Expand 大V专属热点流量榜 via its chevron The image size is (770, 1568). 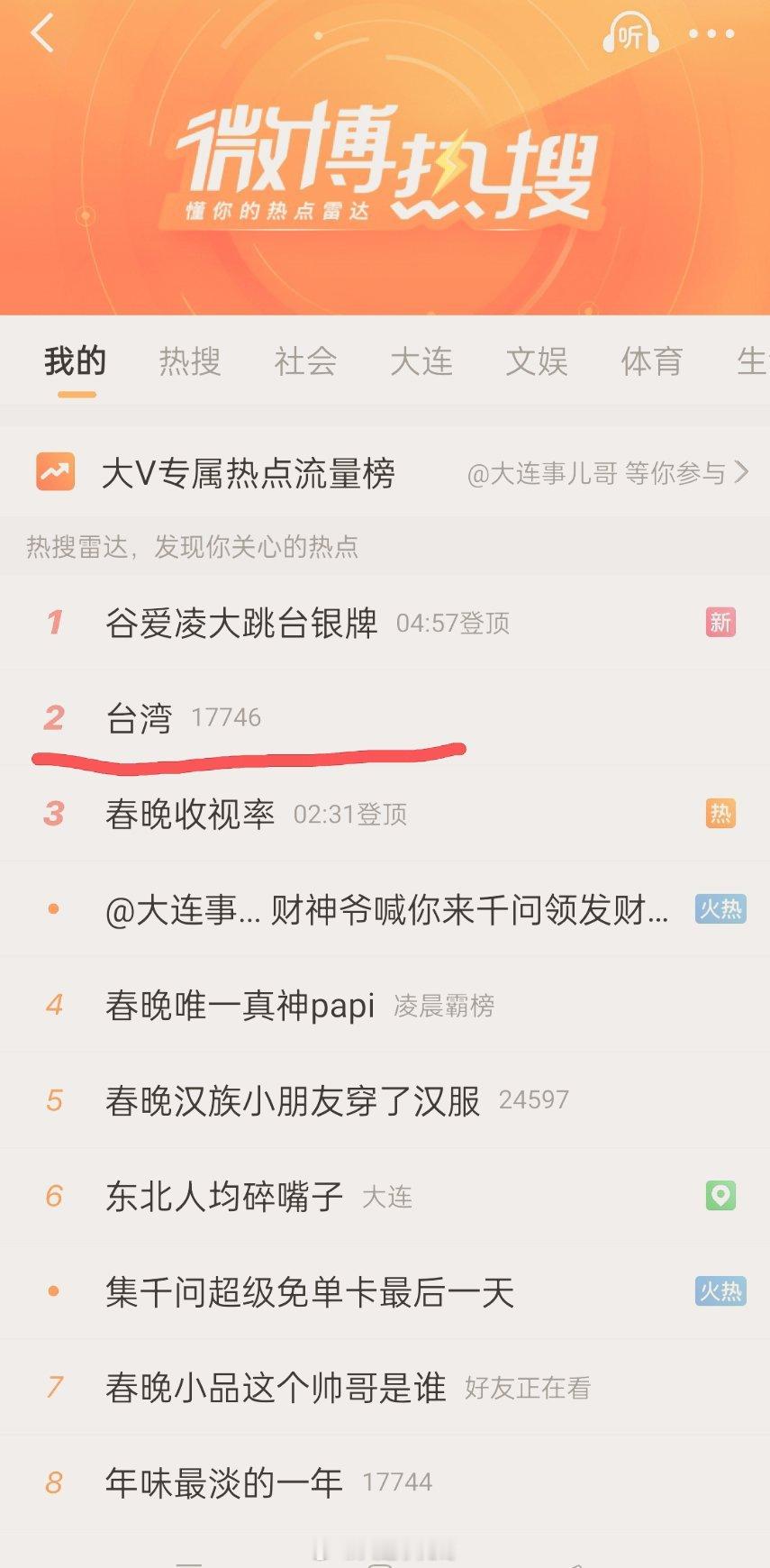(746, 470)
